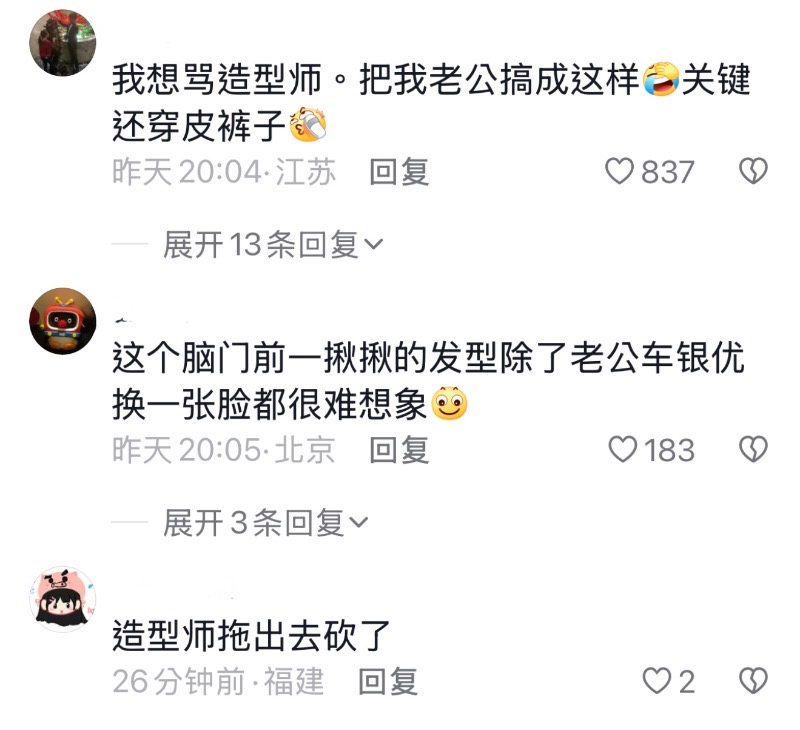800x730 pixels.
Task: Dislike the 北京 comment about 发型
Action: pos(752,449)
